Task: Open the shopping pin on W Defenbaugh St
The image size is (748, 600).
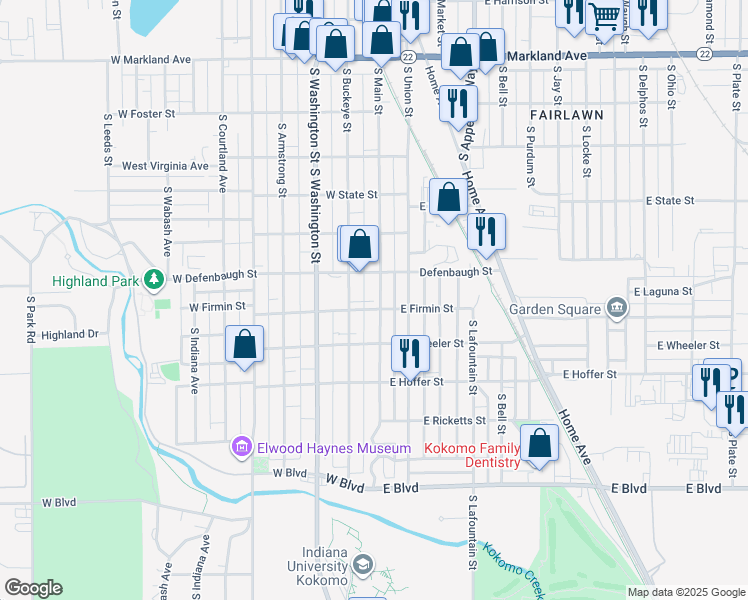Action: (360, 244)
